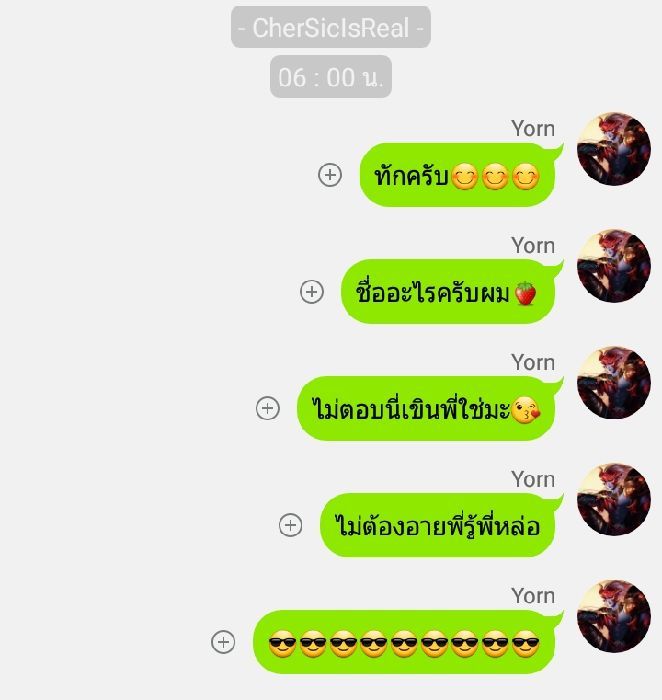Open comments for "ชื่ออะไรครับผม" message
Screen dimensions: 662x700
(312, 292)
